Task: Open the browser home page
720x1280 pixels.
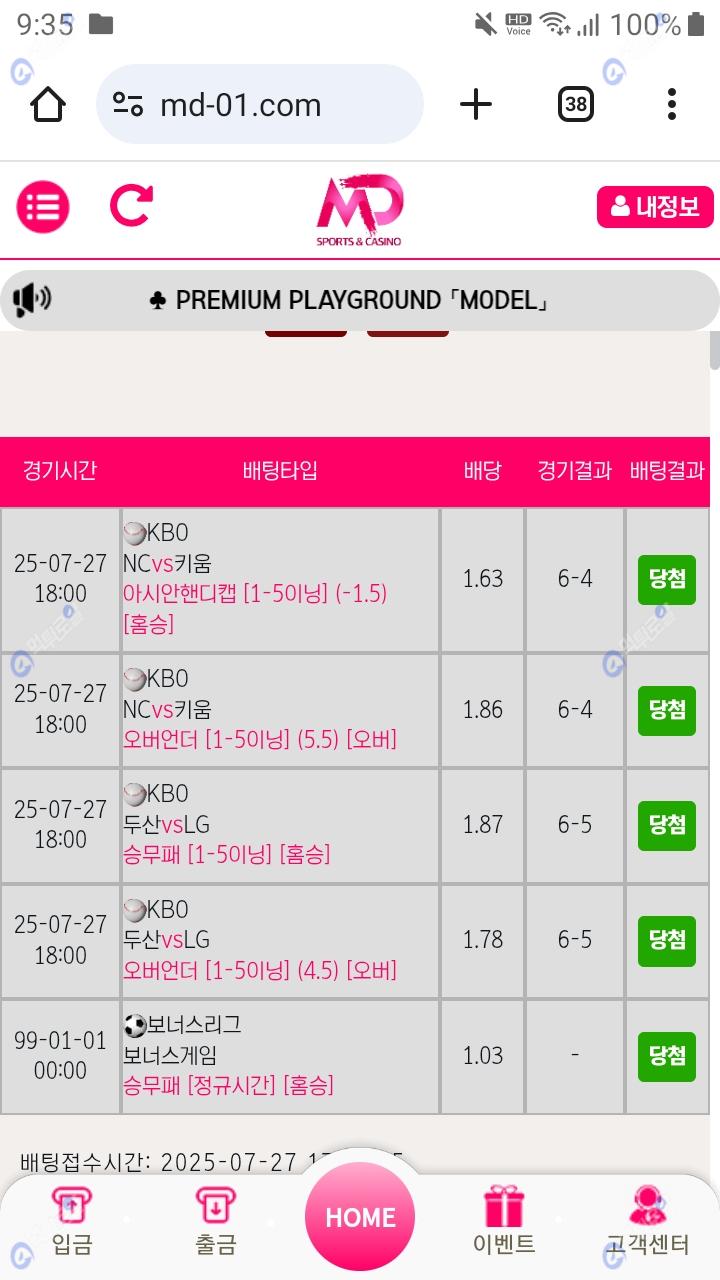Action: [48, 104]
